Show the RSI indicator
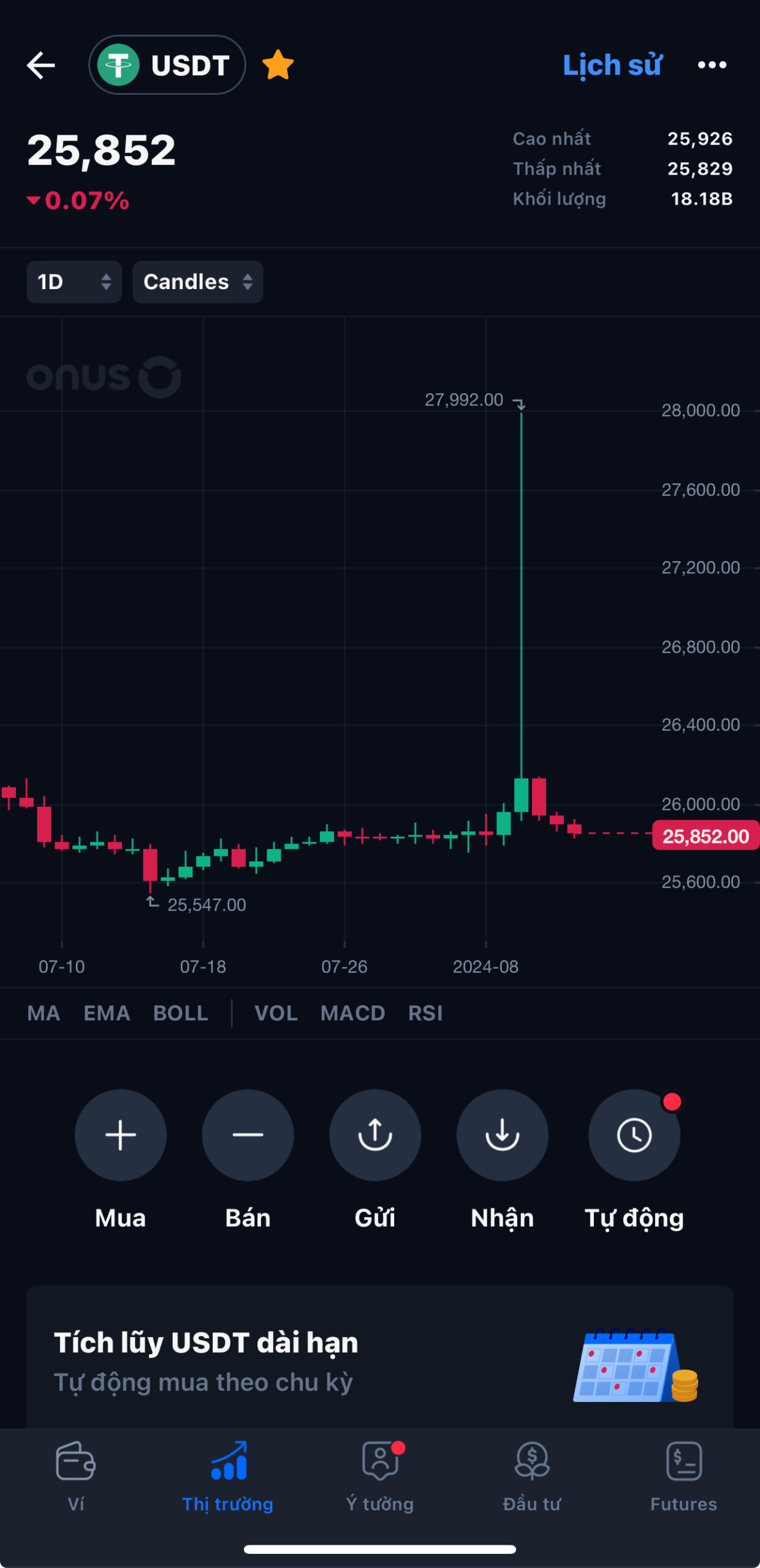760x1568 pixels. [x=425, y=1013]
